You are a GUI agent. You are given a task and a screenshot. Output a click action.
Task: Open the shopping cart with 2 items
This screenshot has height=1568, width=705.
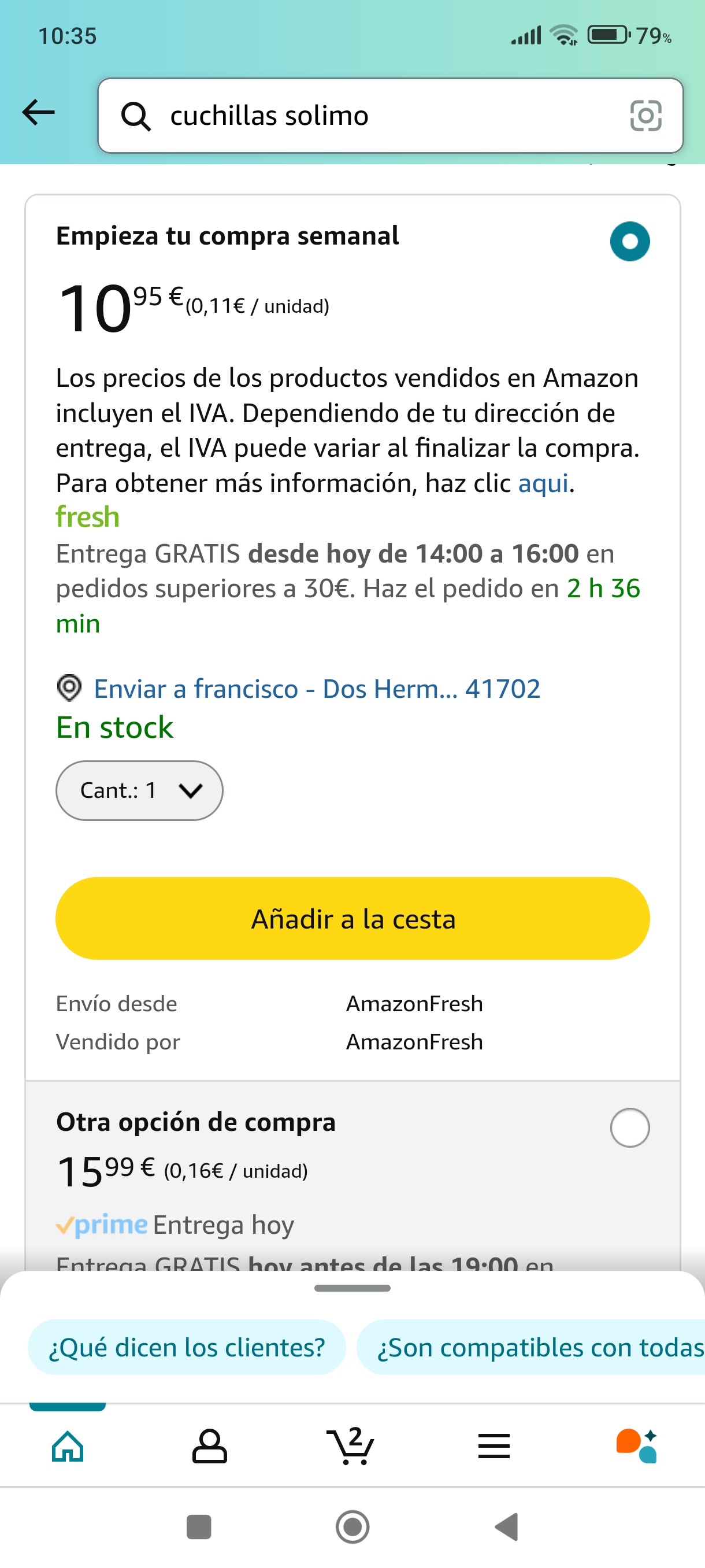click(x=351, y=1445)
